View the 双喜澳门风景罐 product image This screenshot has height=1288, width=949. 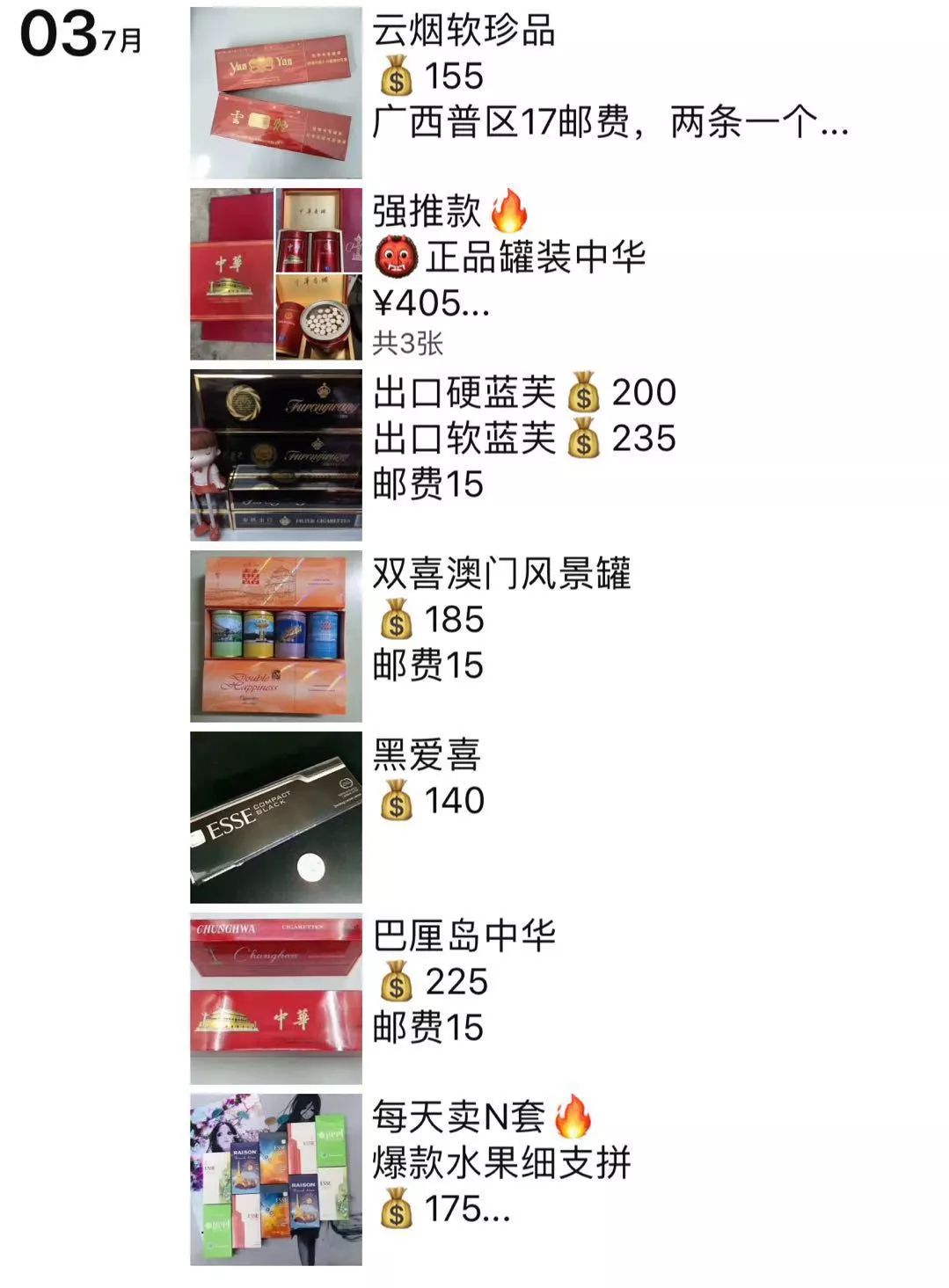click(x=275, y=633)
